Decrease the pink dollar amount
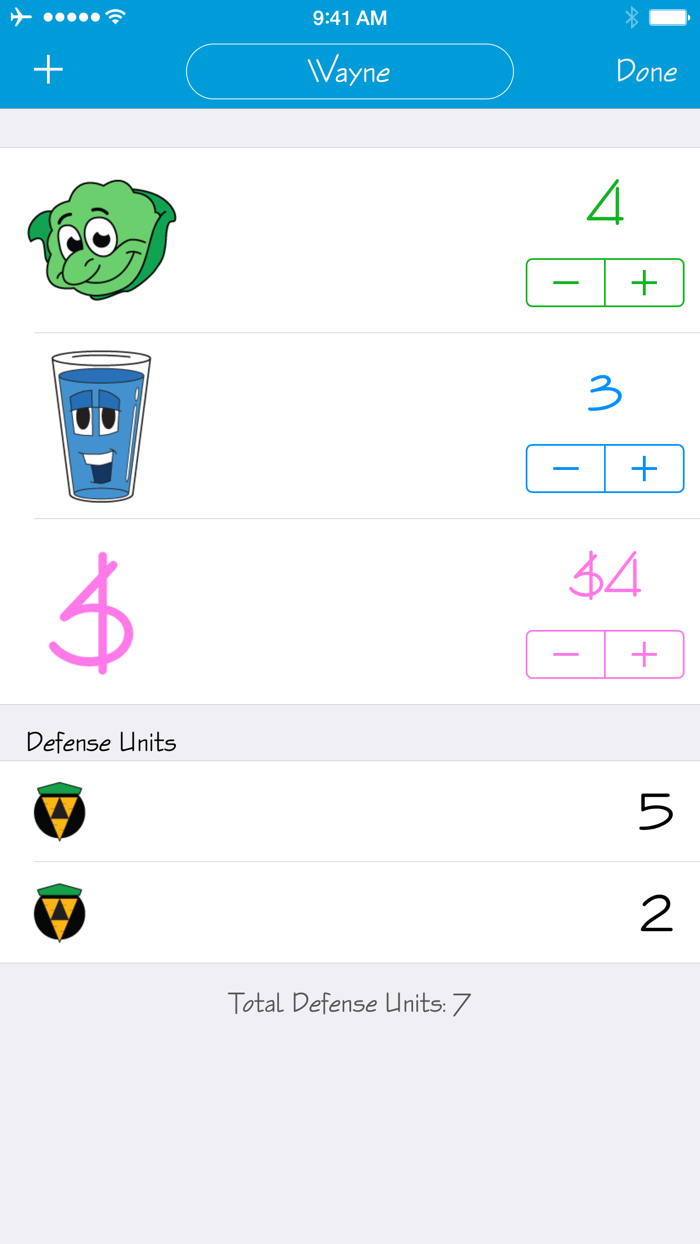 coord(566,655)
